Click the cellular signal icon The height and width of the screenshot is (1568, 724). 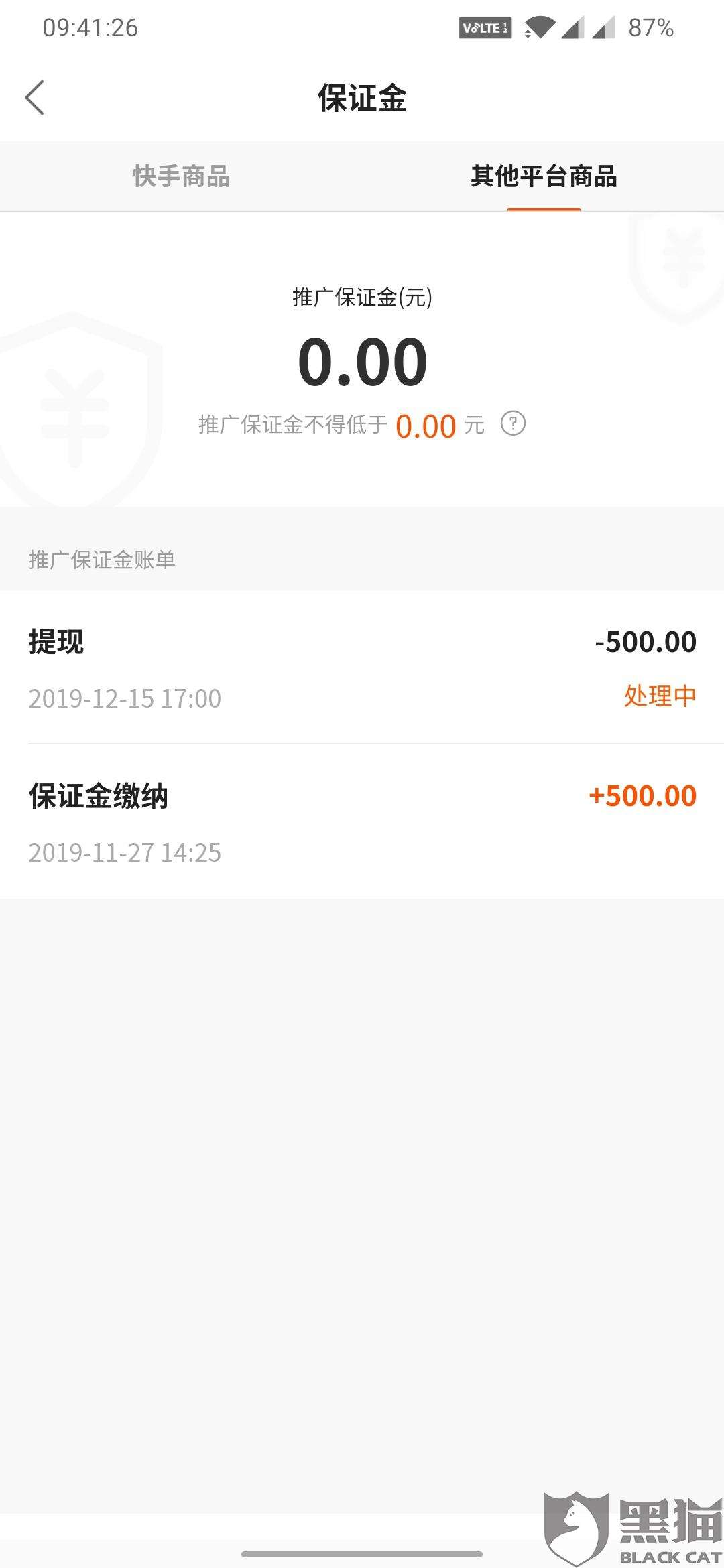coord(575,28)
